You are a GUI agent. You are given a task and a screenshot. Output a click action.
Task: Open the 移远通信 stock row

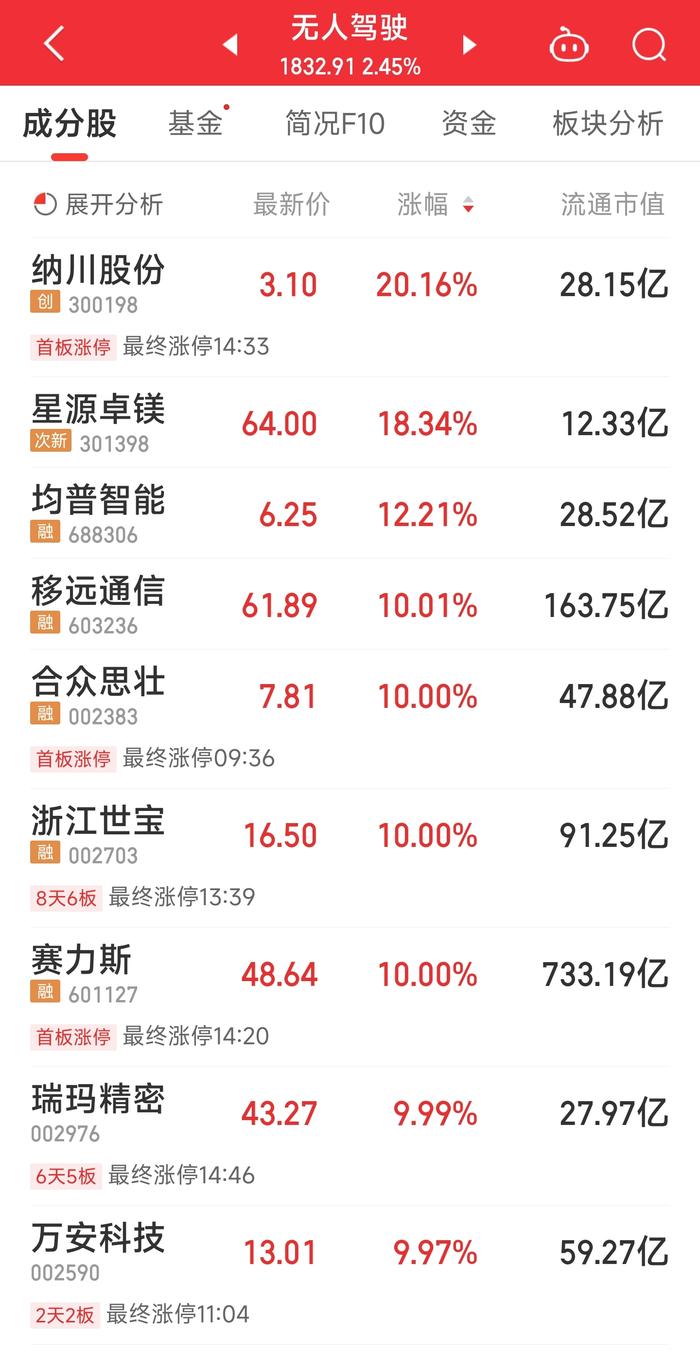coord(350,604)
